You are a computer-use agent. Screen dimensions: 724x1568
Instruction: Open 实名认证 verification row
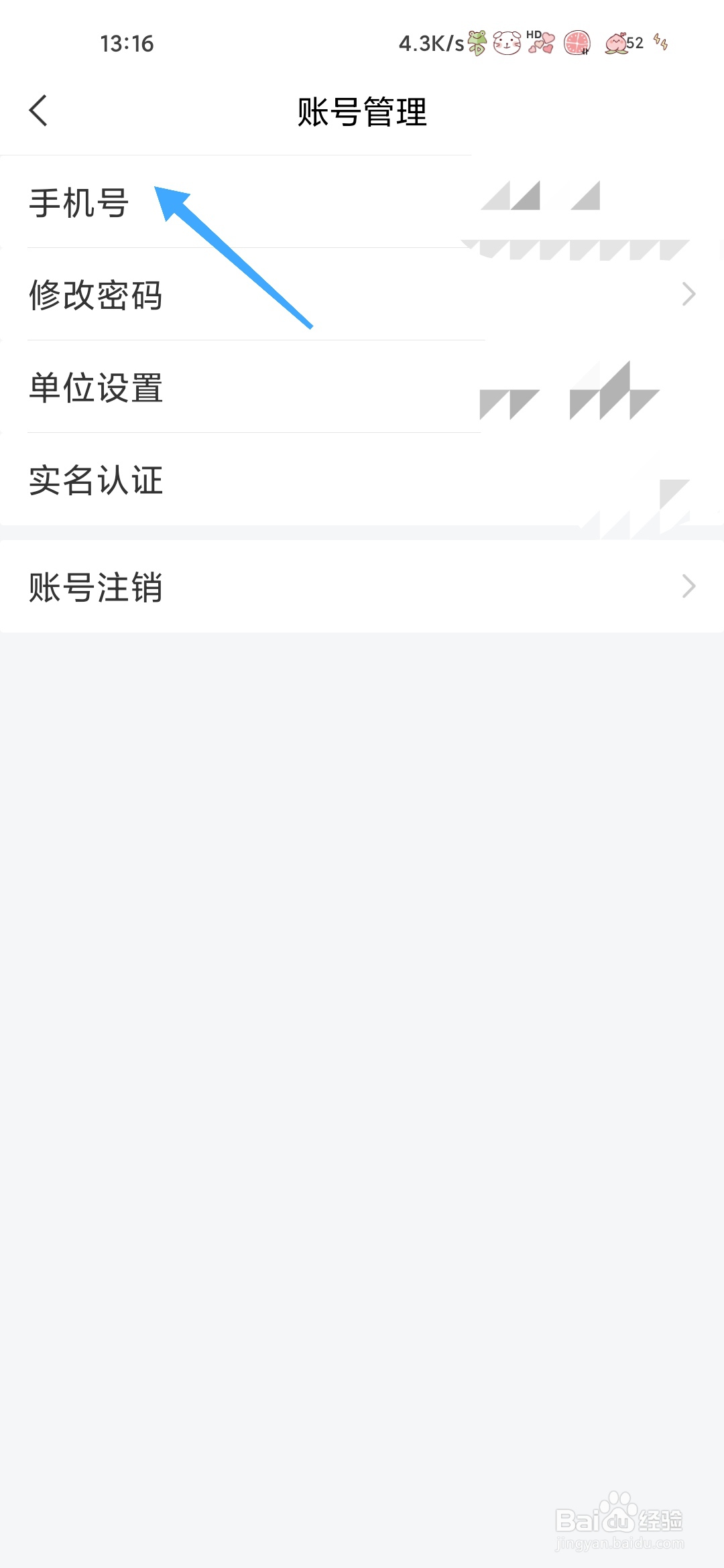click(362, 479)
